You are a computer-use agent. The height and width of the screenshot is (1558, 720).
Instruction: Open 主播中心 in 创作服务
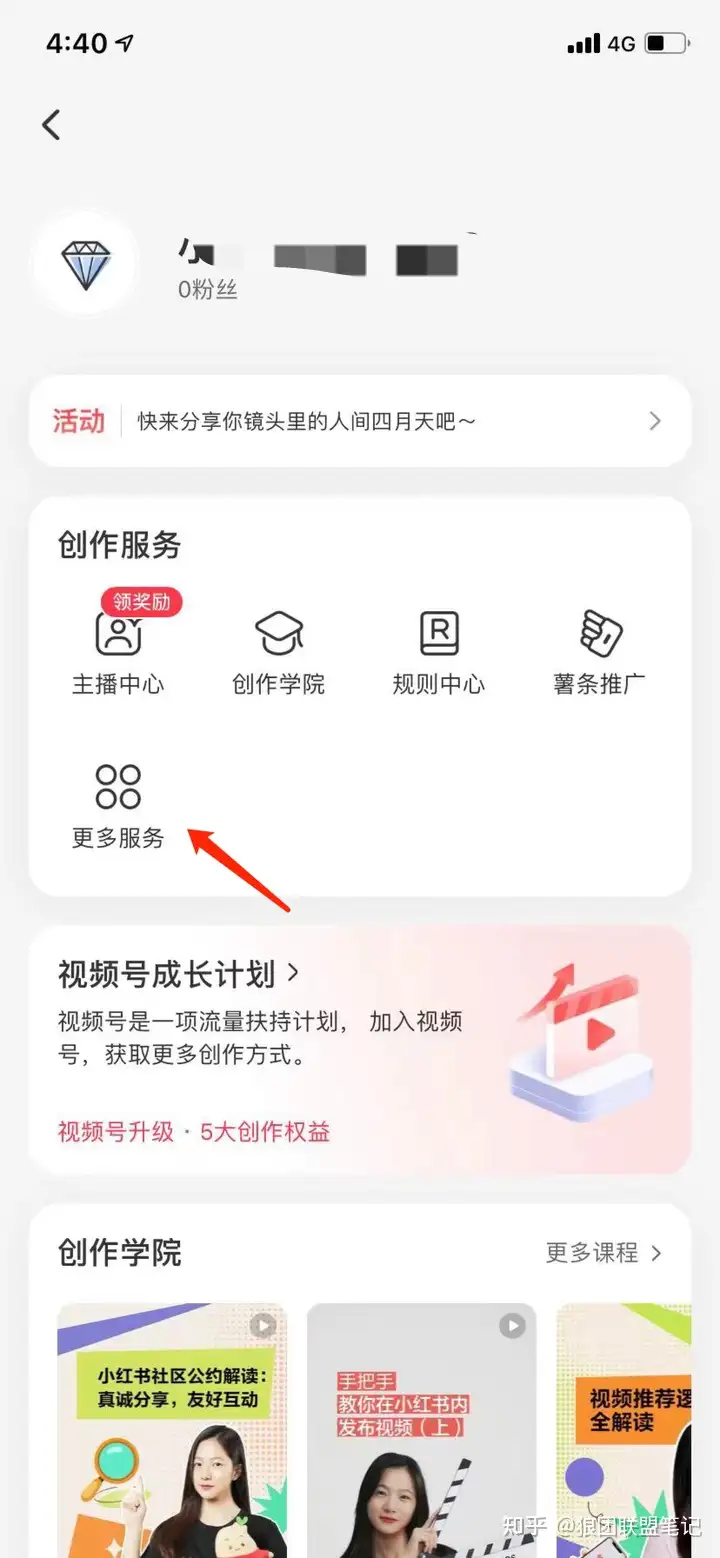tap(118, 652)
